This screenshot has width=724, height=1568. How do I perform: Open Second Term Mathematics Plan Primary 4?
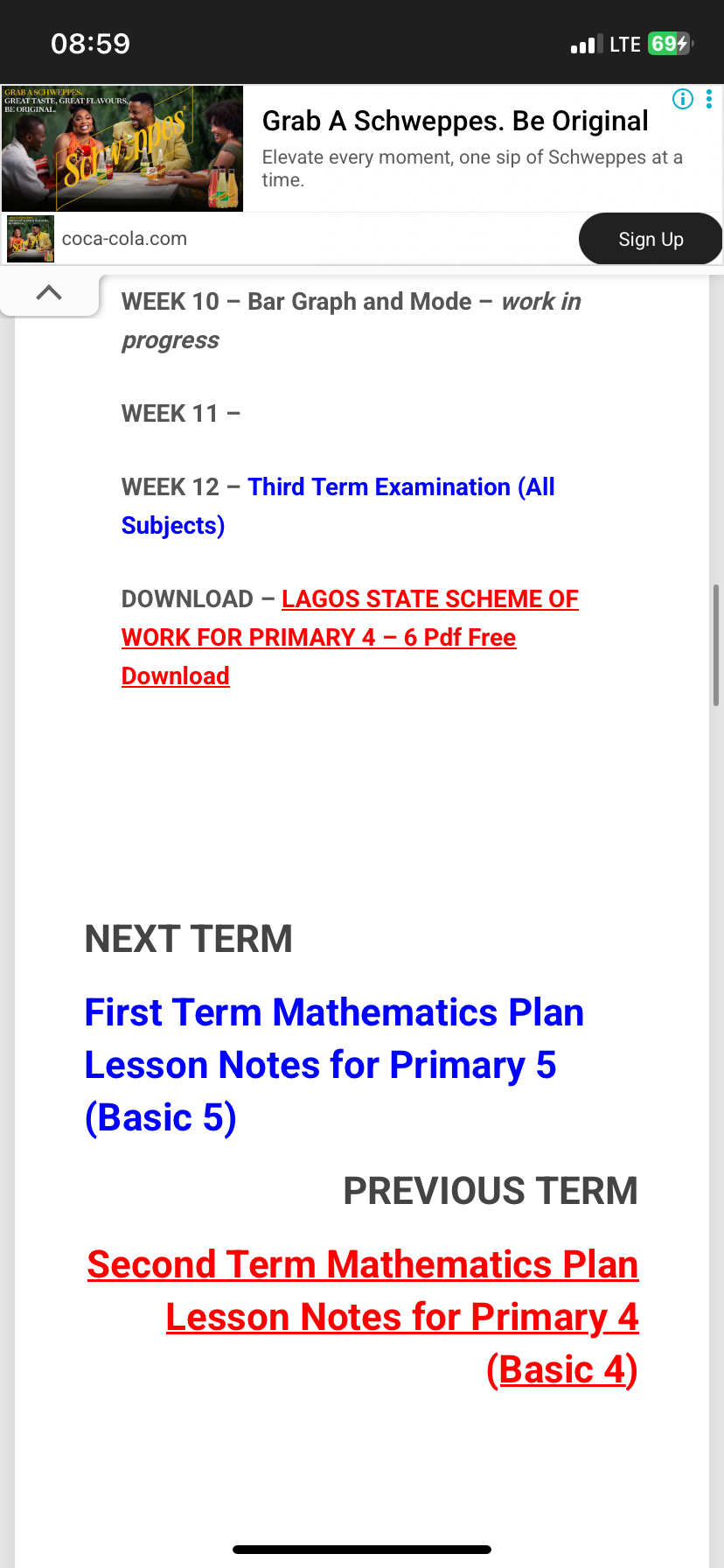(x=363, y=1317)
